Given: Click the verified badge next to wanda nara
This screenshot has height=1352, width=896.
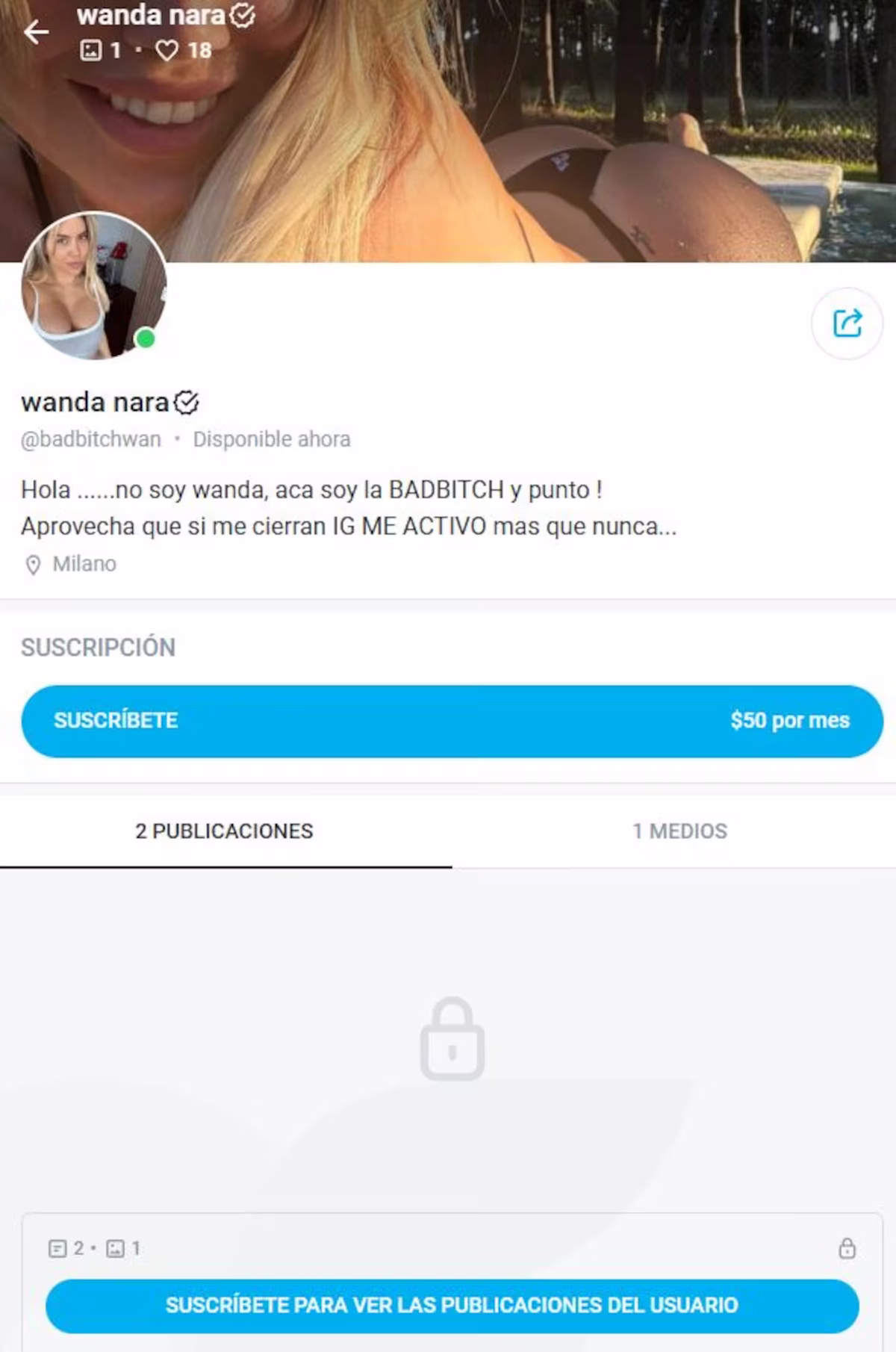Looking at the screenshot, I should click(187, 401).
